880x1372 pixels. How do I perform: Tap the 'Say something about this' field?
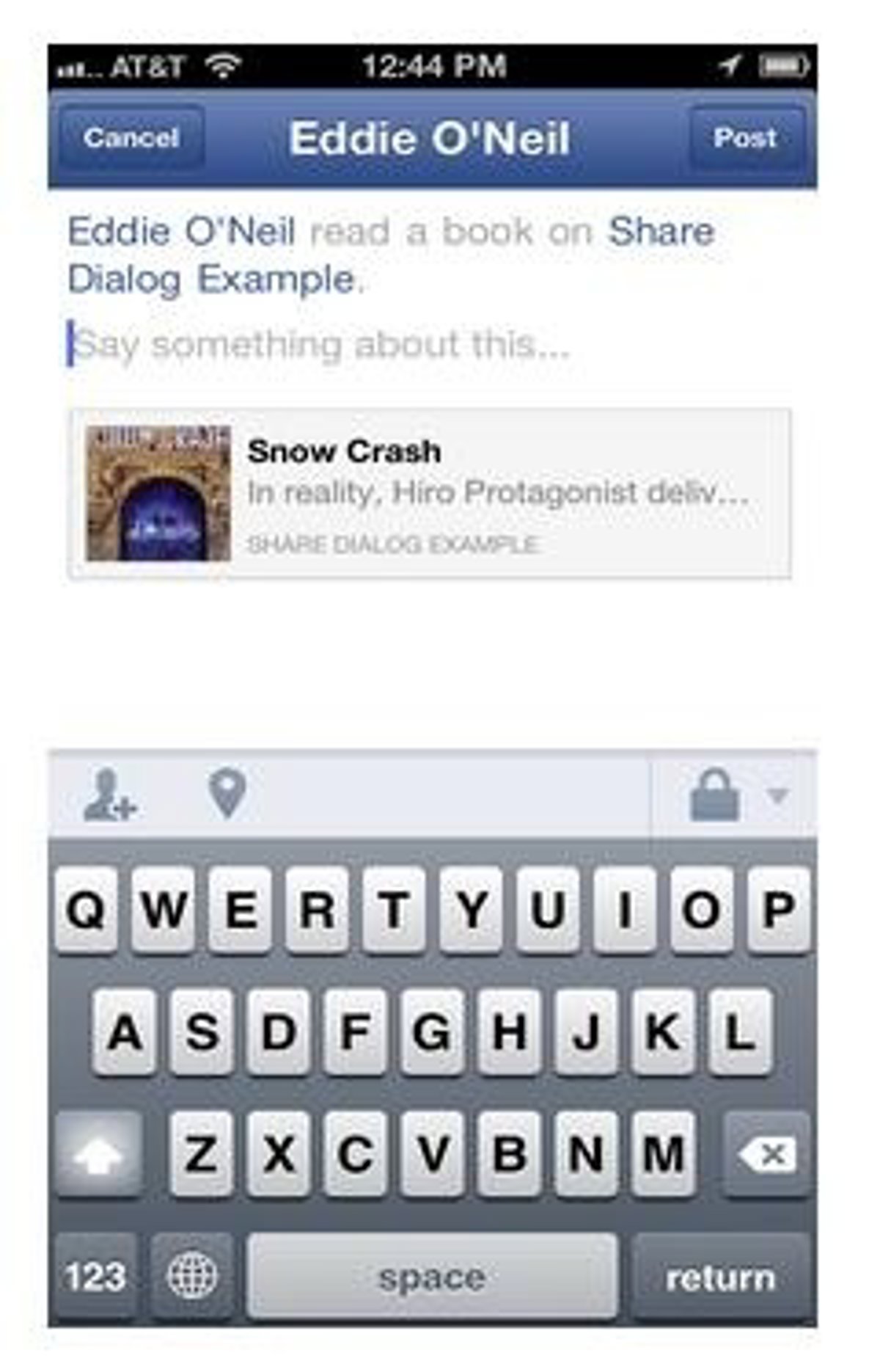pyautogui.click(x=323, y=344)
